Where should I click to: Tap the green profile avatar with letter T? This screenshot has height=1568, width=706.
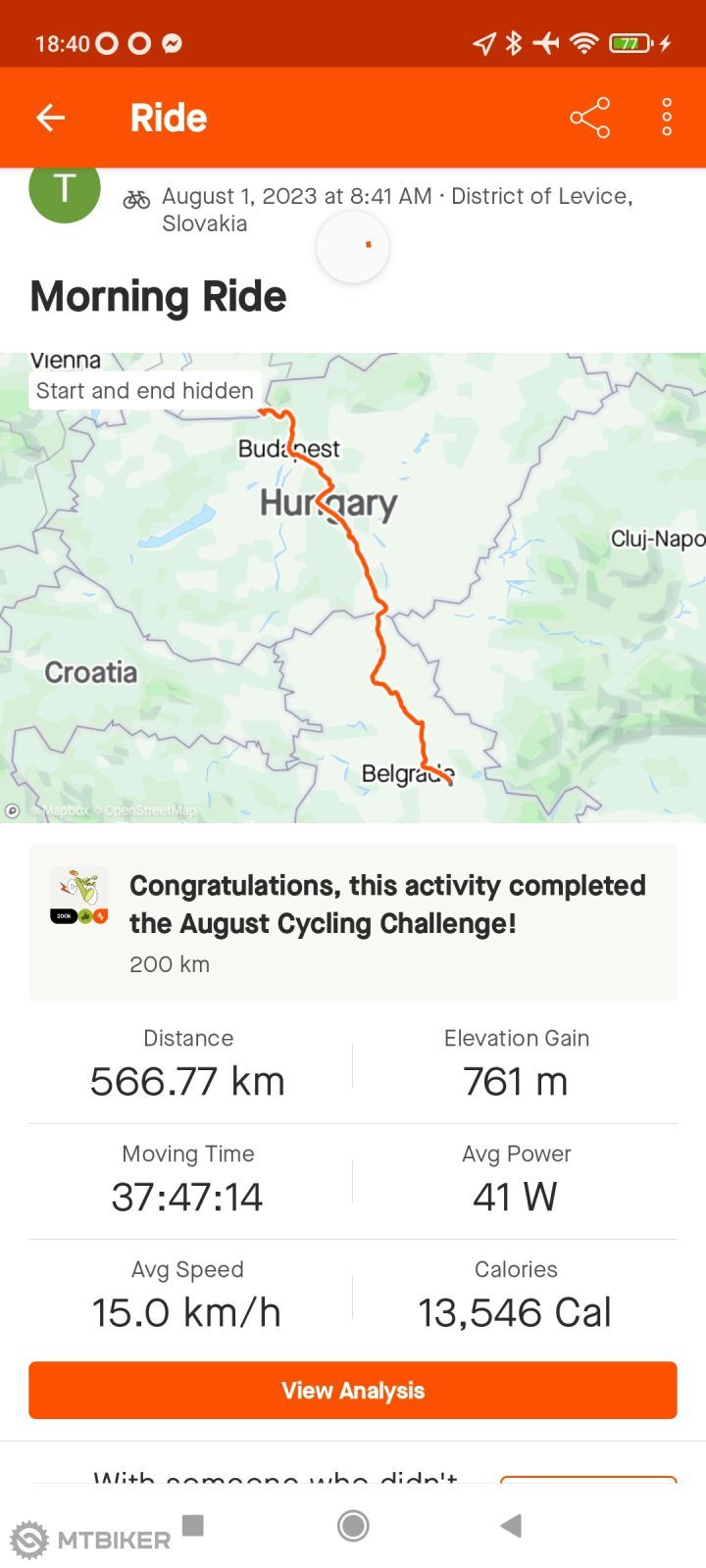65,192
